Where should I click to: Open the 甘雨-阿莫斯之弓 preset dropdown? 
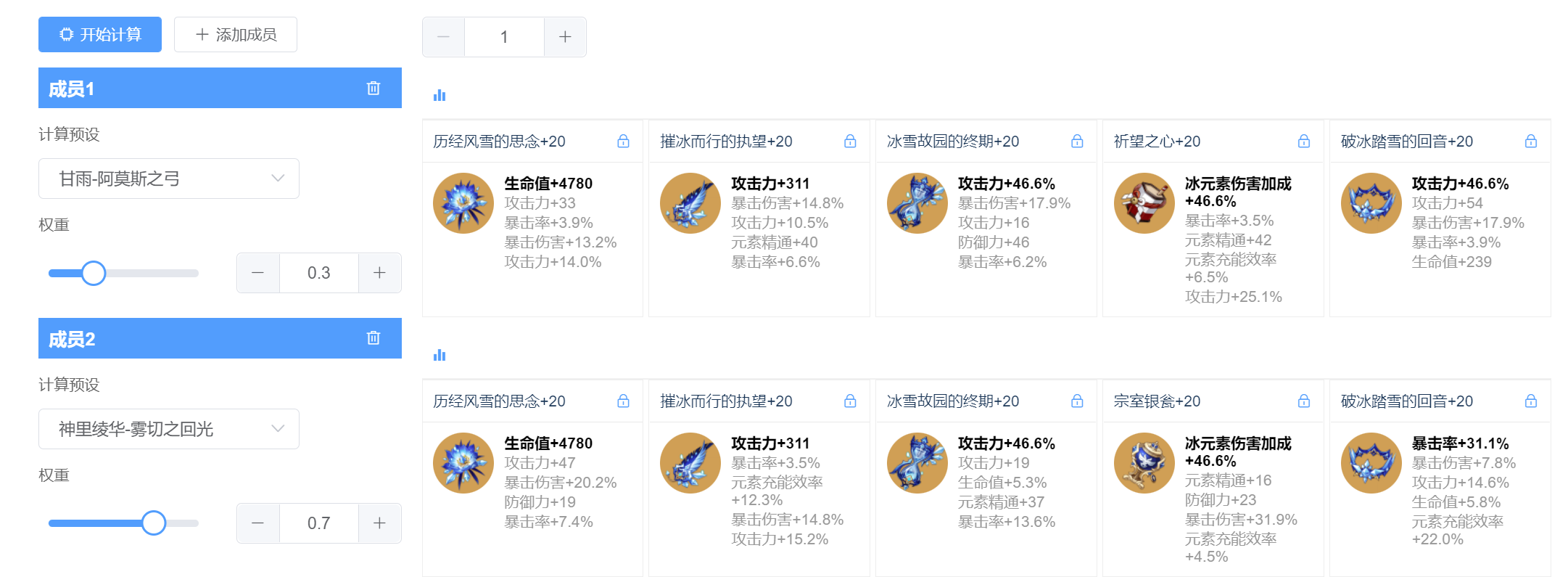click(x=169, y=179)
